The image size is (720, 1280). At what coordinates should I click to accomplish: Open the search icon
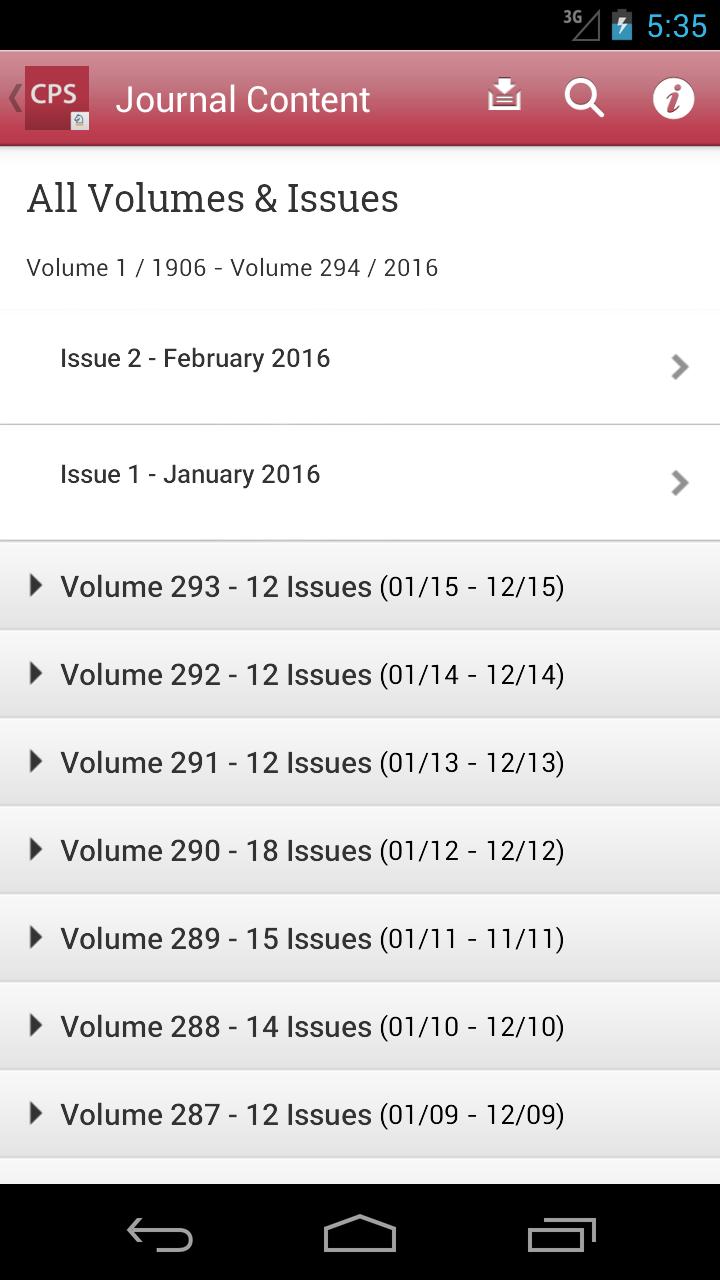584,98
